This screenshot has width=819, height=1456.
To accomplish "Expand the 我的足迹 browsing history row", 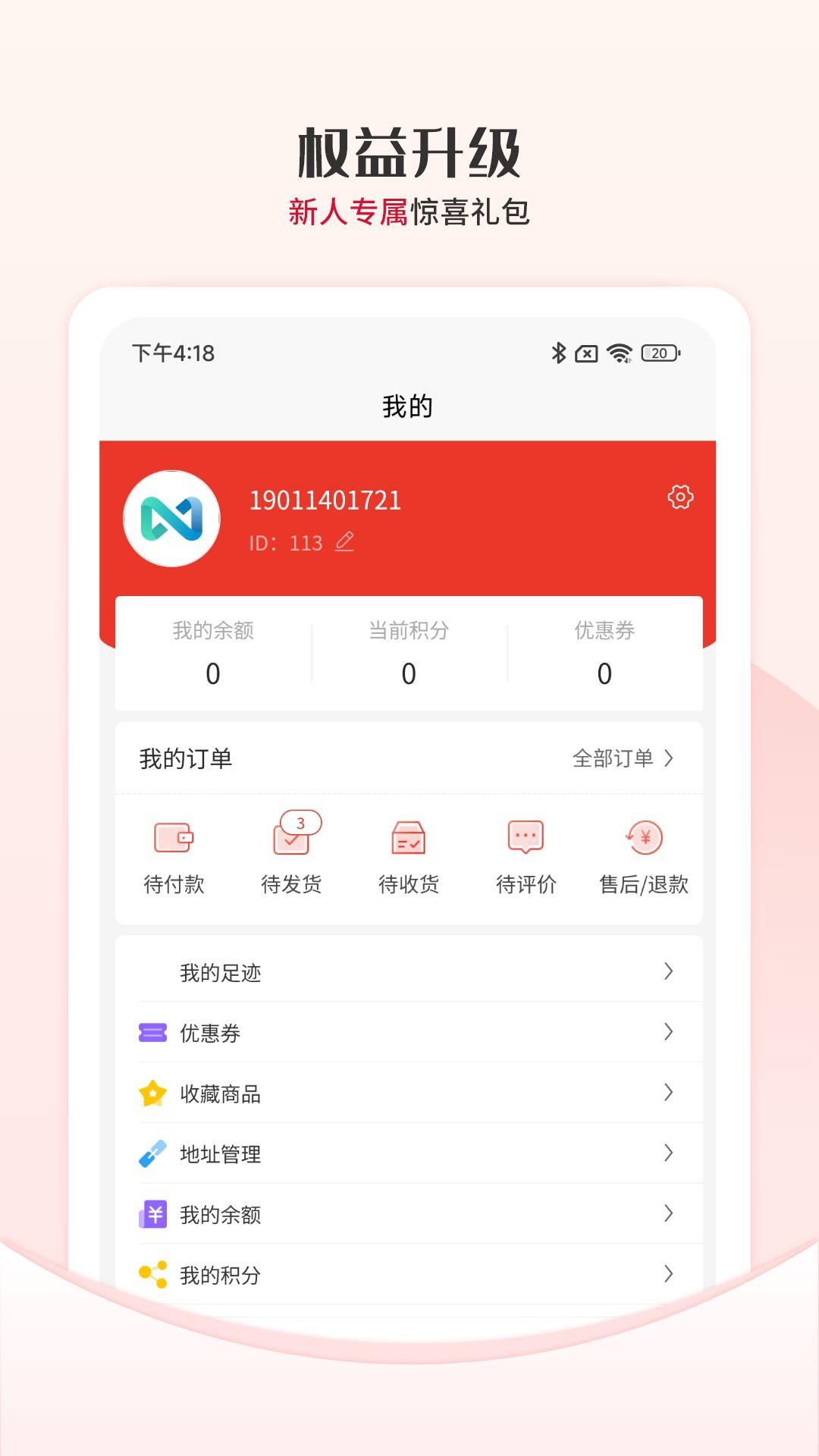I will click(x=668, y=971).
